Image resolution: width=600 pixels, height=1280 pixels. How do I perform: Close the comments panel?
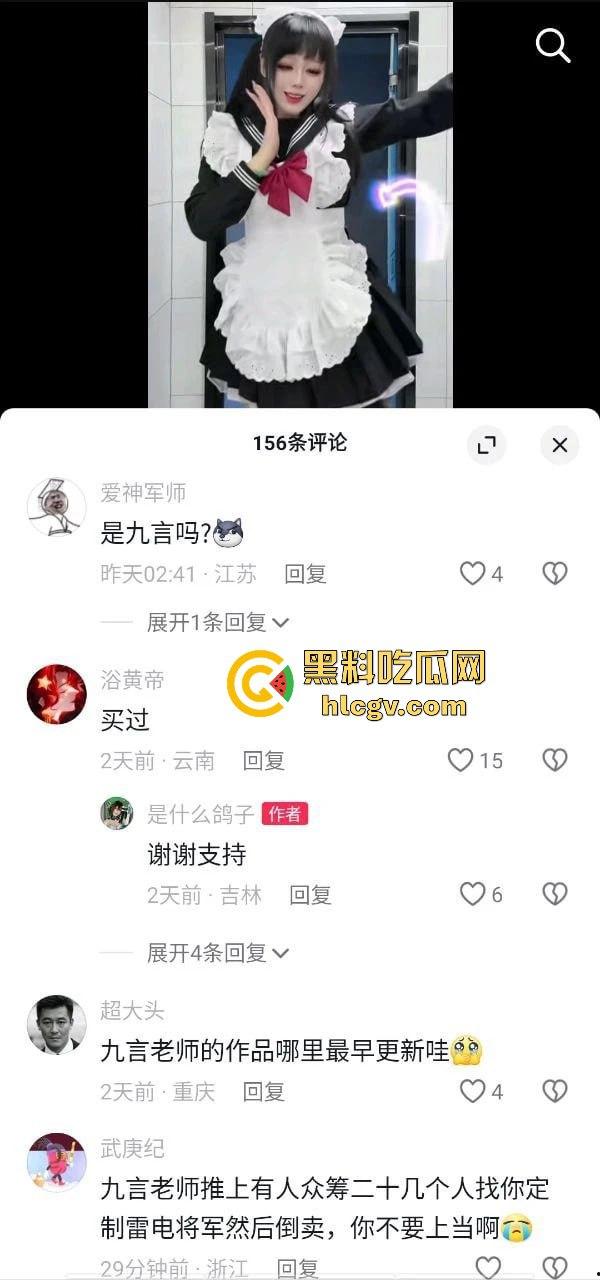point(560,445)
